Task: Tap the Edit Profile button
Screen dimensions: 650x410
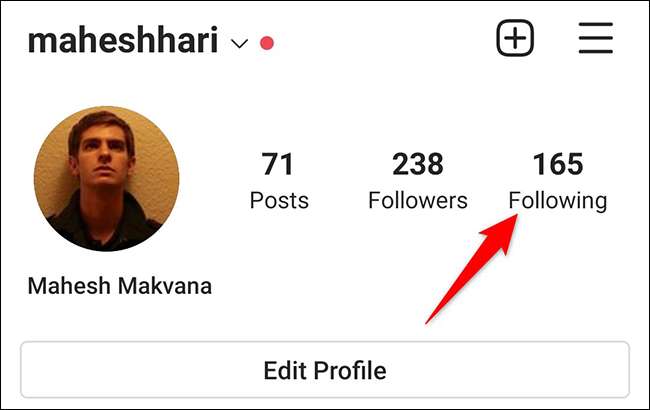Action: click(325, 371)
